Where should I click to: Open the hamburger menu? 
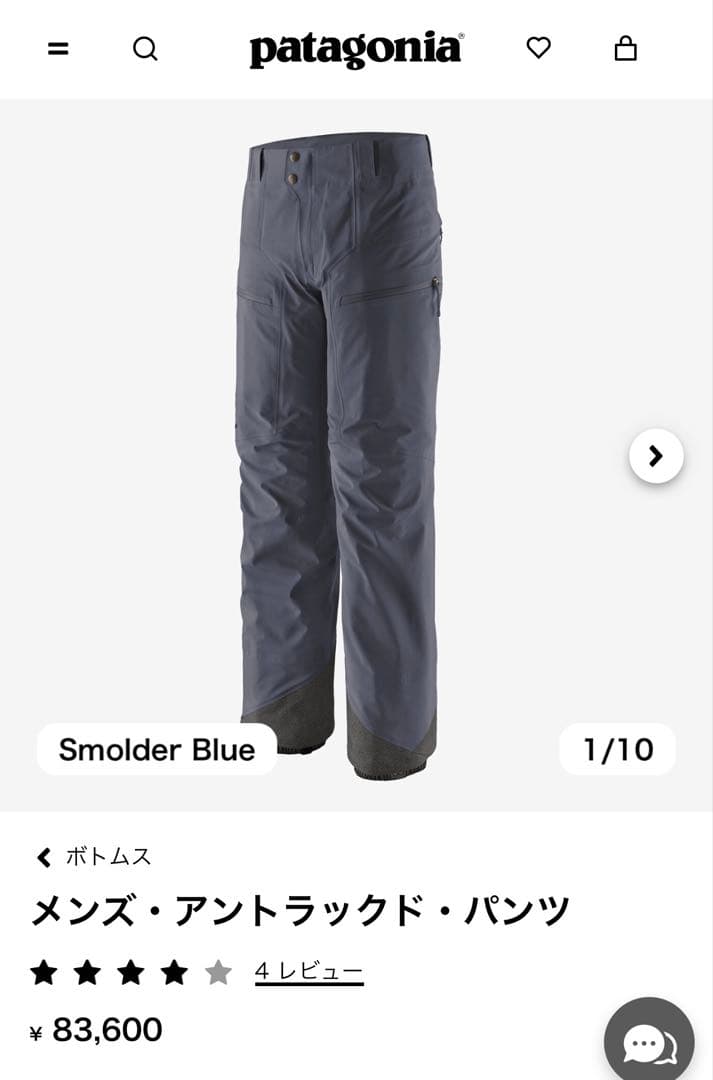(x=58, y=49)
